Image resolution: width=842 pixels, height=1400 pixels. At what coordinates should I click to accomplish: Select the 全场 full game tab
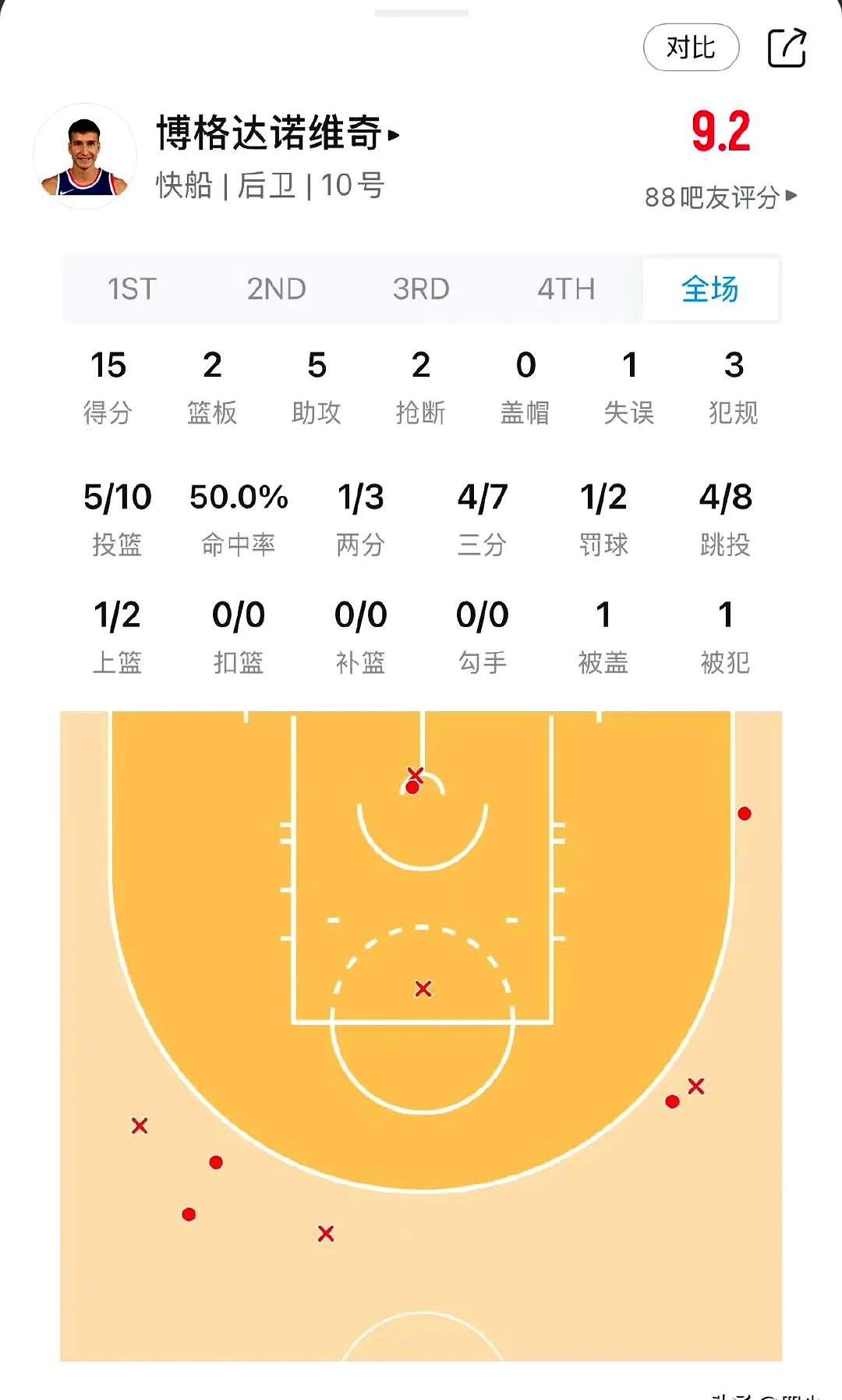(710, 289)
